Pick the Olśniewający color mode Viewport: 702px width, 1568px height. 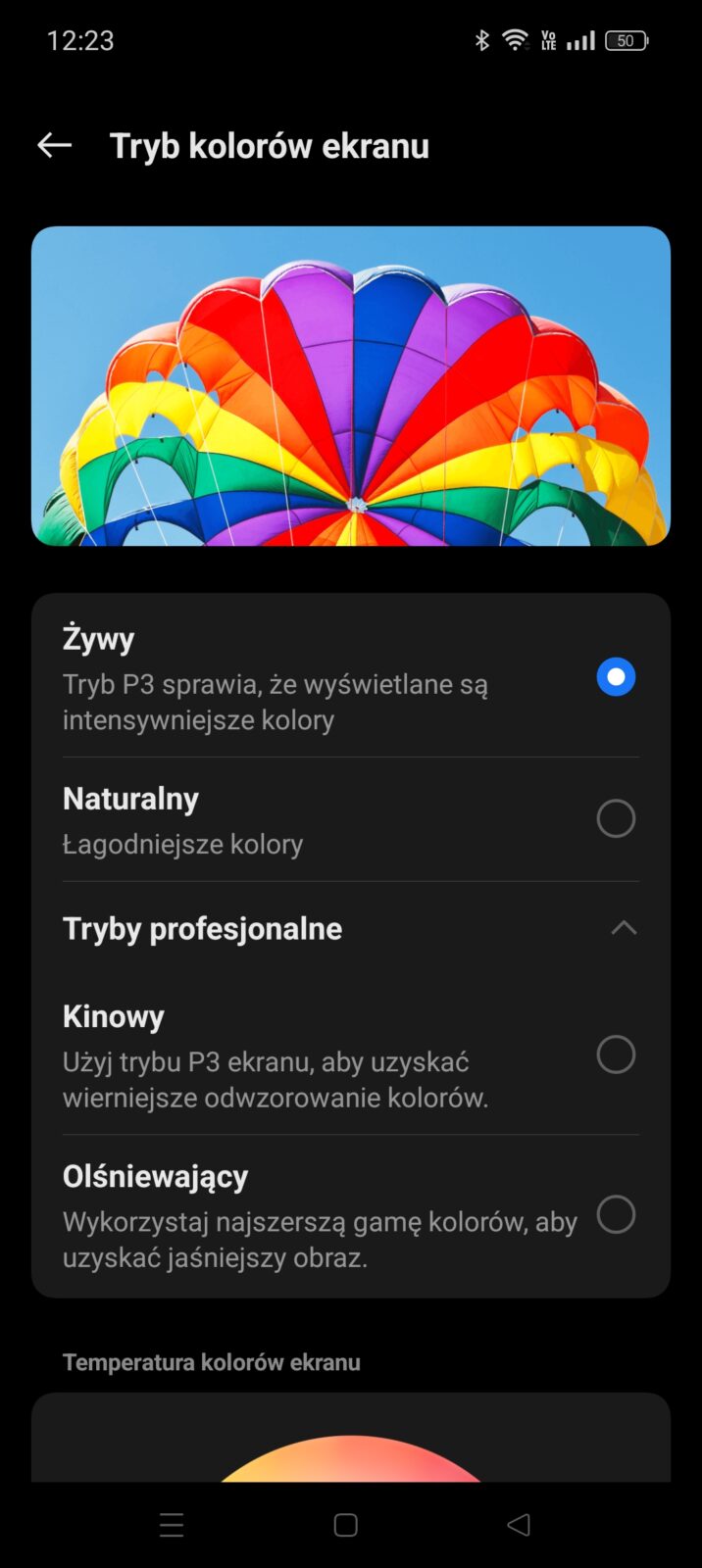[x=615, y=1214]
